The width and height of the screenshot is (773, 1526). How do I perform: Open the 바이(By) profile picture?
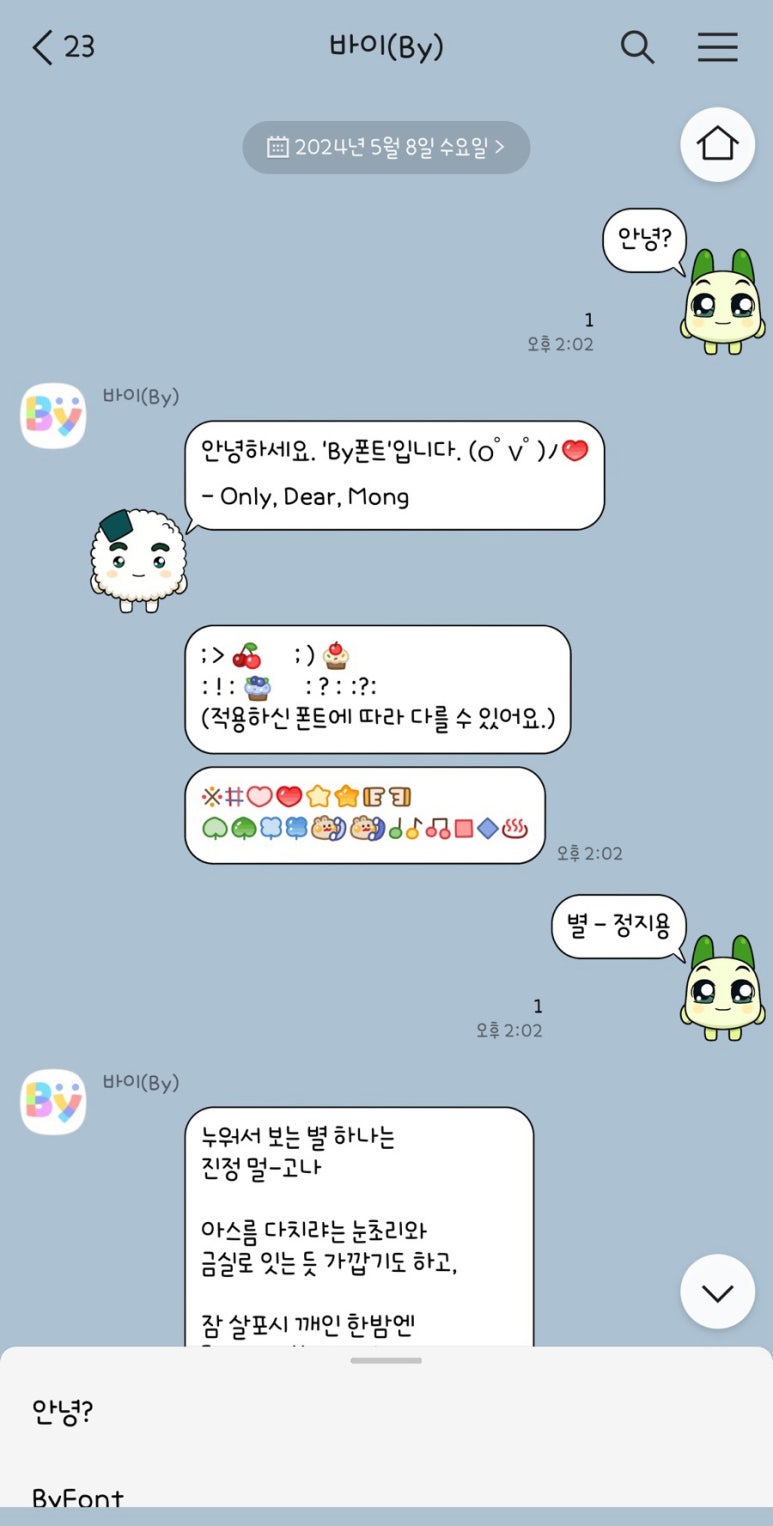(53, 415)
